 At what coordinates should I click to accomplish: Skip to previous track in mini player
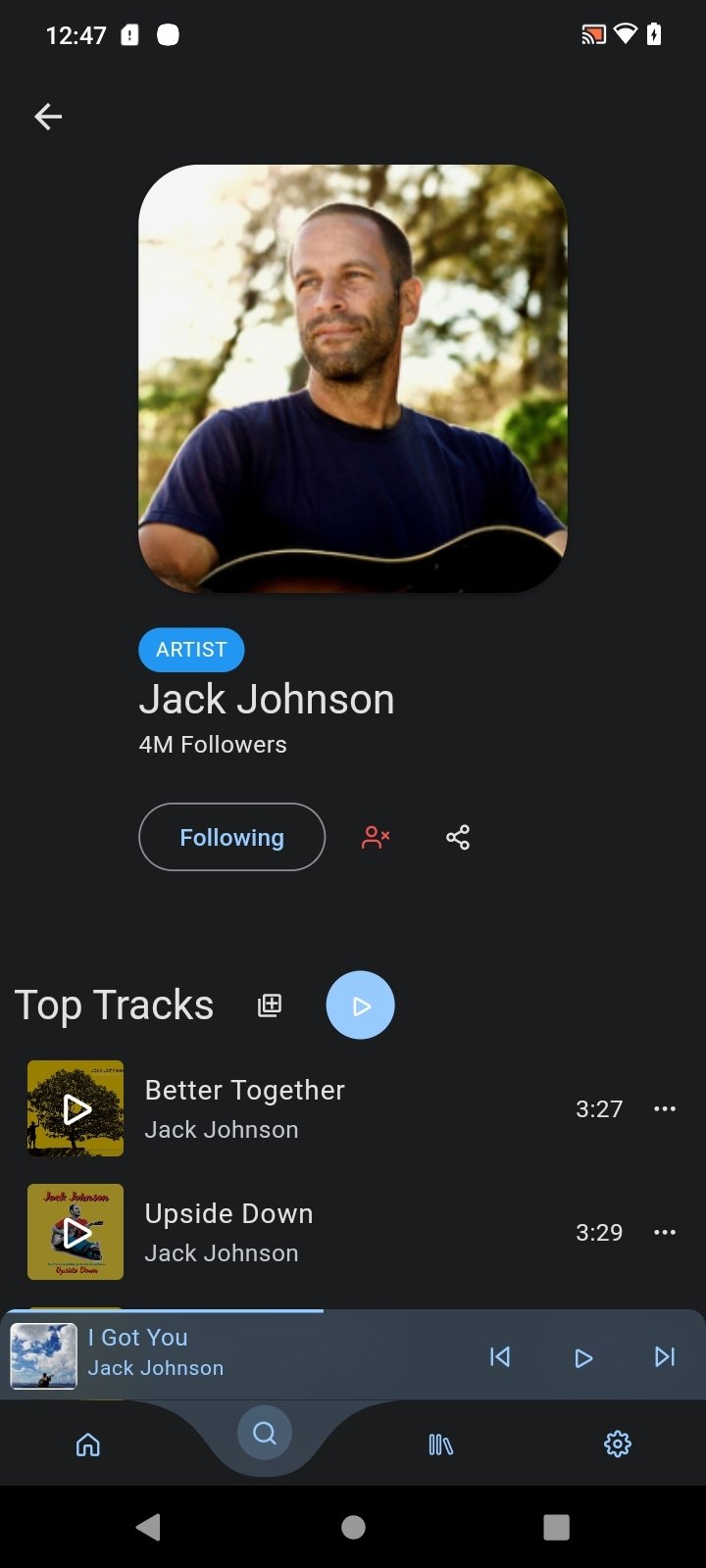pos(500,1356)
